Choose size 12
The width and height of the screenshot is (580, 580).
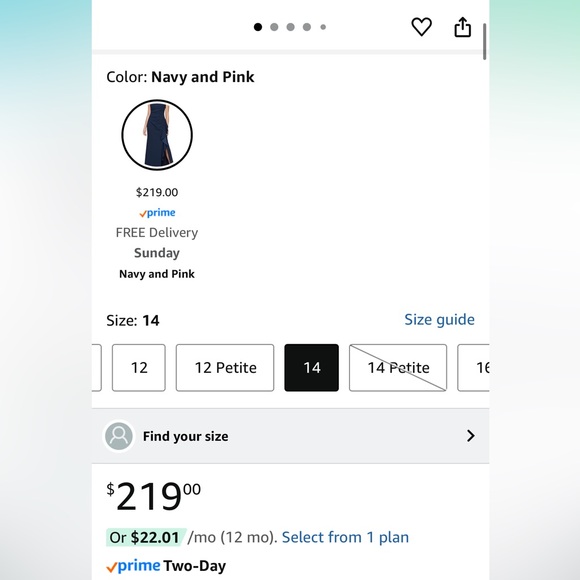click(x=139, y=368)
